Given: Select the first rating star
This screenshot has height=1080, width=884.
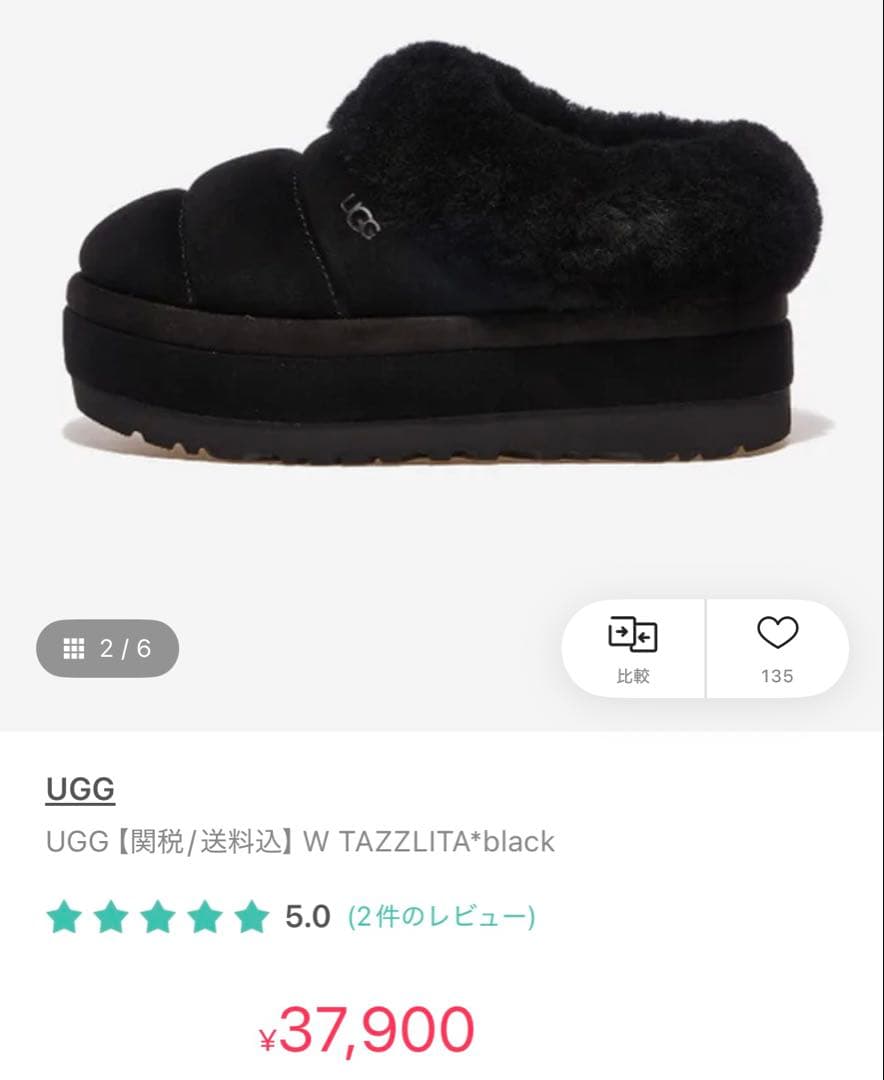Looking at the screenshot, I should click(64, 916).
